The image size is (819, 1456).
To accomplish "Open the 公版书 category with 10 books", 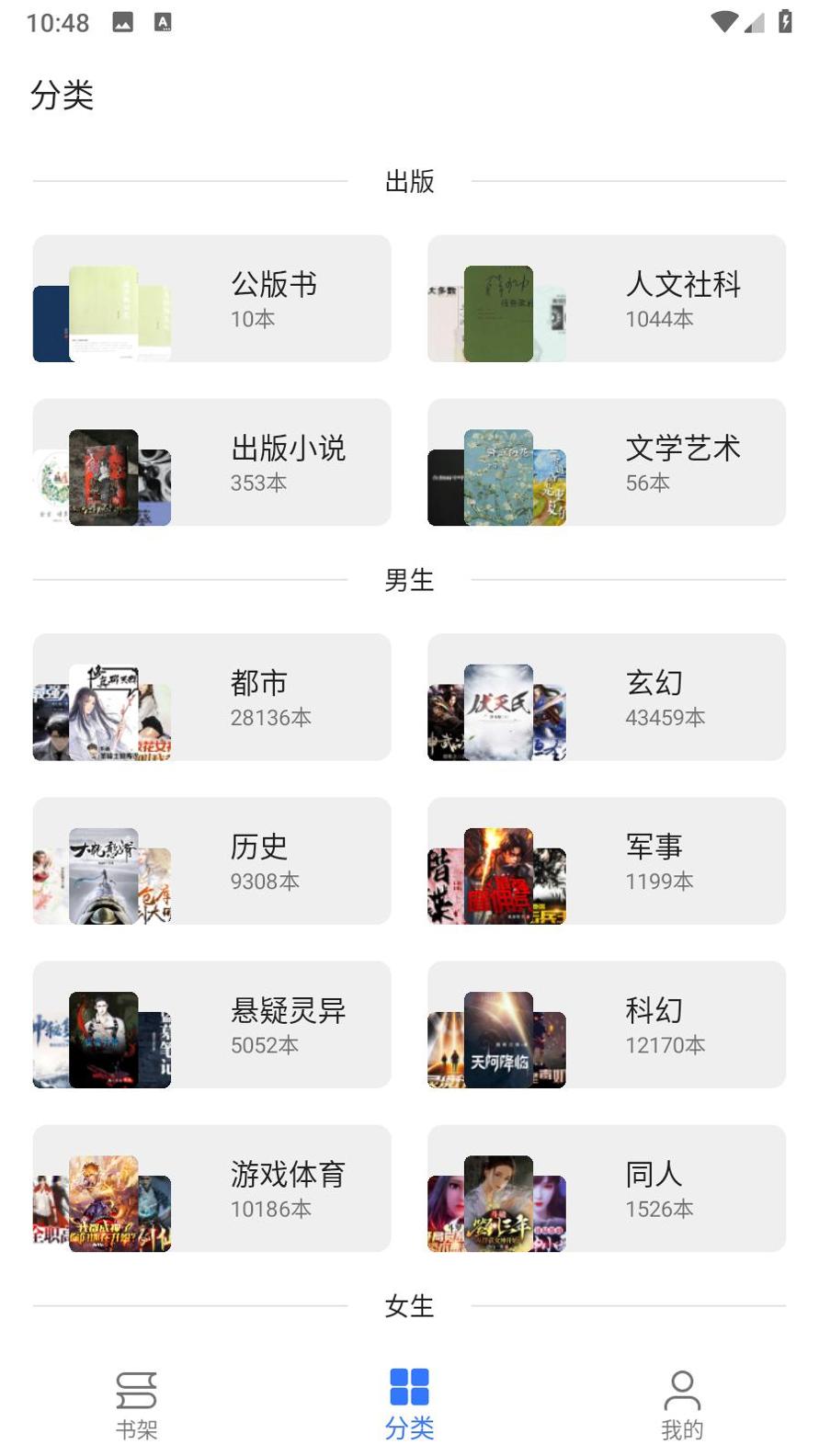I will [211, 297].
